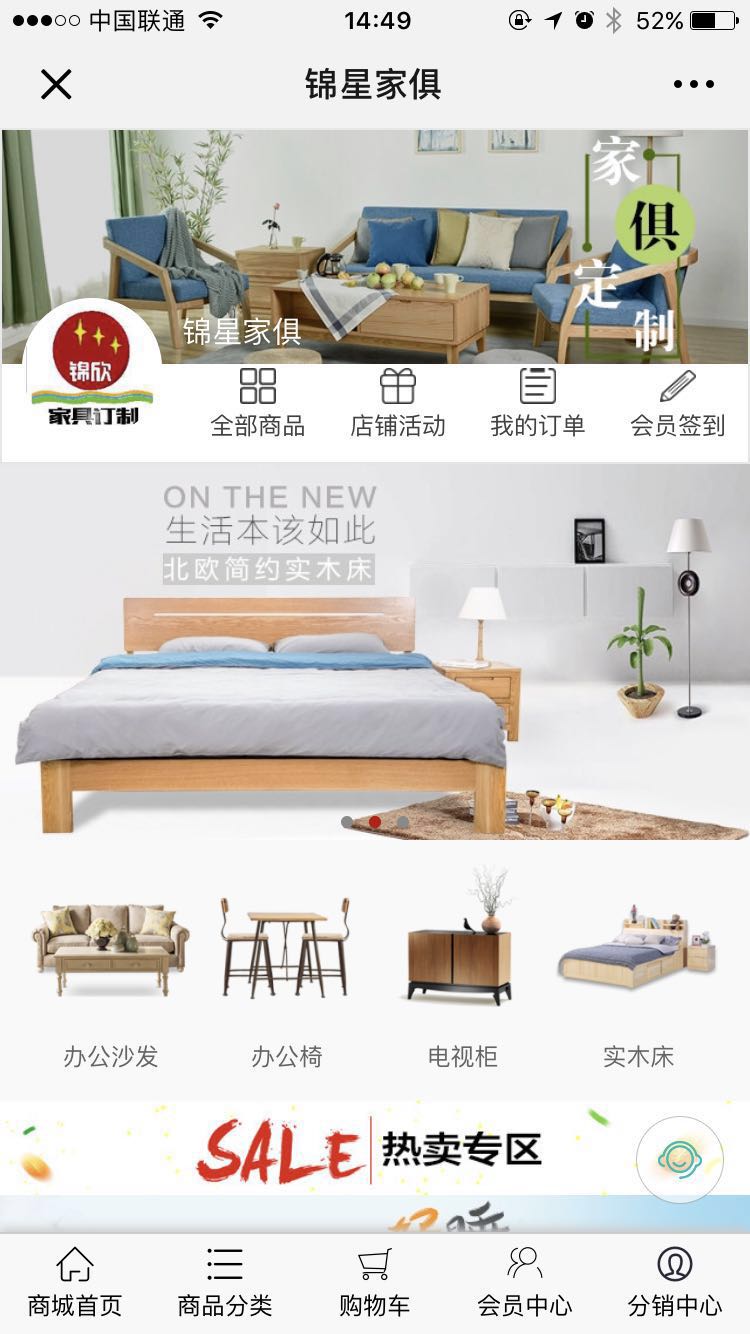Switch to the 商品分类 tab
The height and width of the screenshot is (1334, 750).
tap(225, 1283)
